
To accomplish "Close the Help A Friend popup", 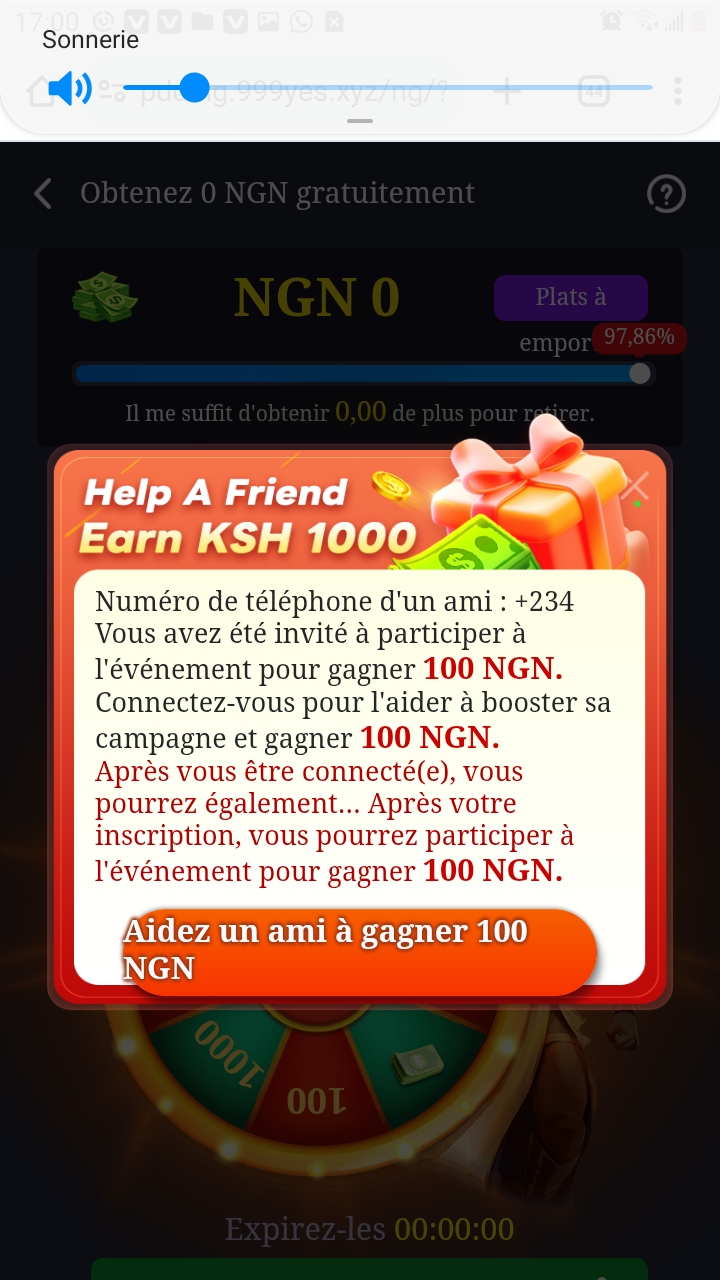I will point(635,487).
